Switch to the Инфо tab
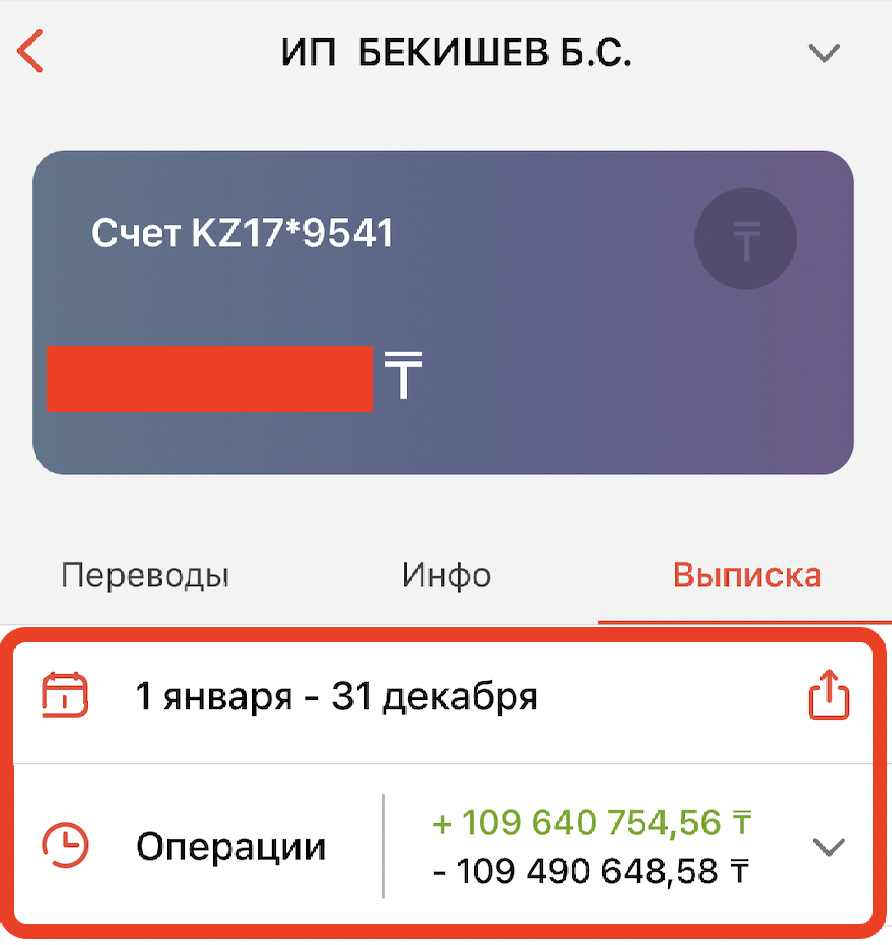The image size is (892, 945). click(x=446, y=576)
